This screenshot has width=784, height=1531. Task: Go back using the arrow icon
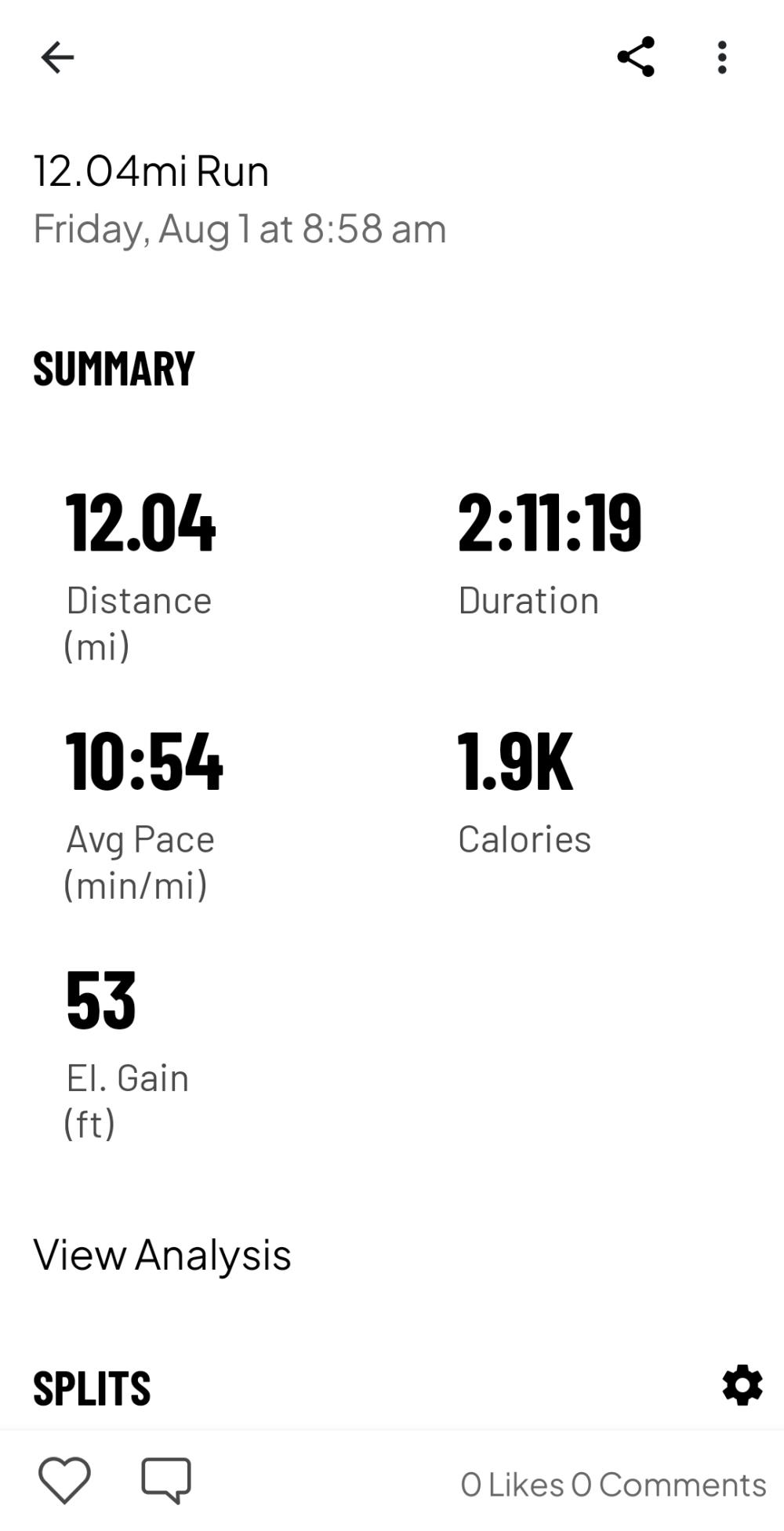click(x=57, y=57)
